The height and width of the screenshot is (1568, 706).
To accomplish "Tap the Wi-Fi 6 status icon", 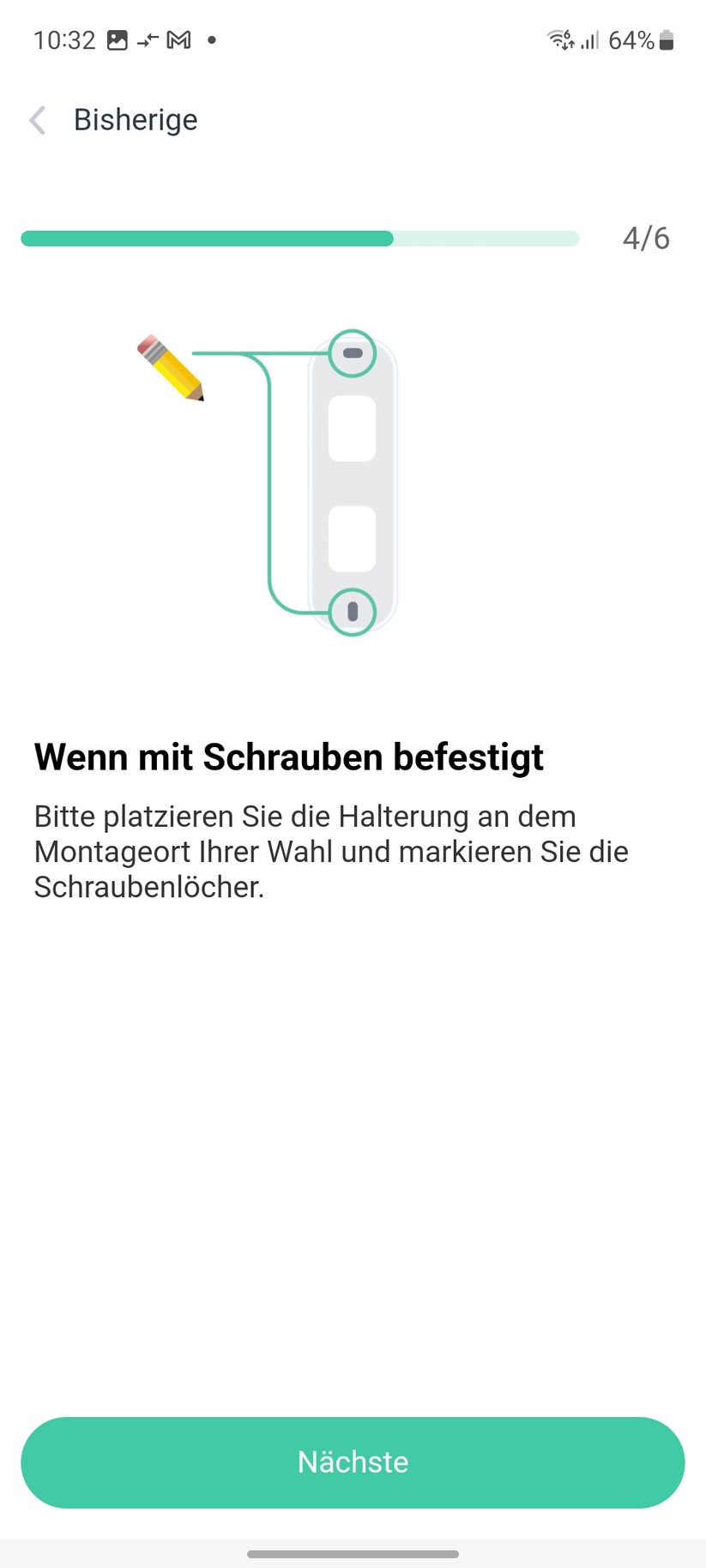I will (x=559, y=39).
